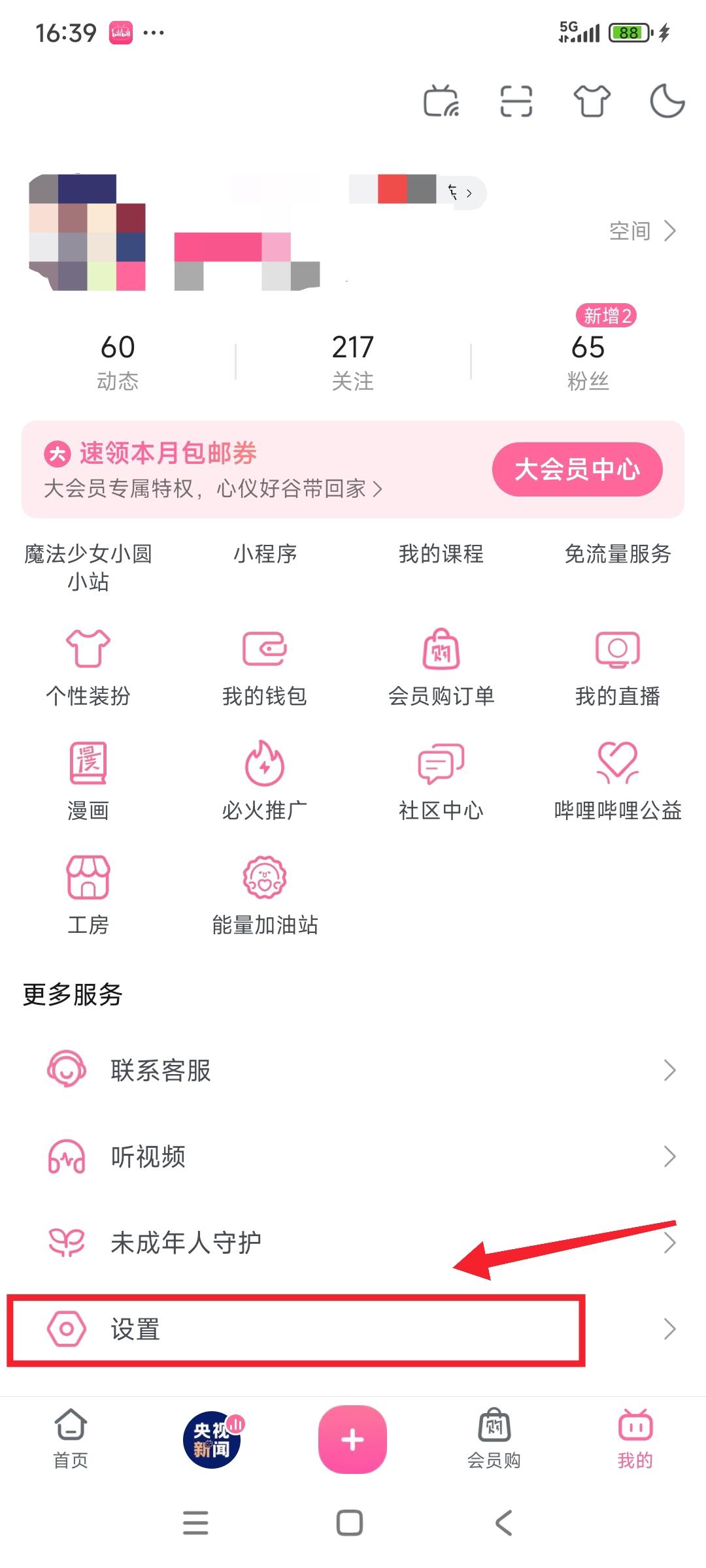The width and height of the screenshot is (706, 1568).
Task: Open the 大会员中心 button
Action: pyautogui.click(x=577, y=469)
